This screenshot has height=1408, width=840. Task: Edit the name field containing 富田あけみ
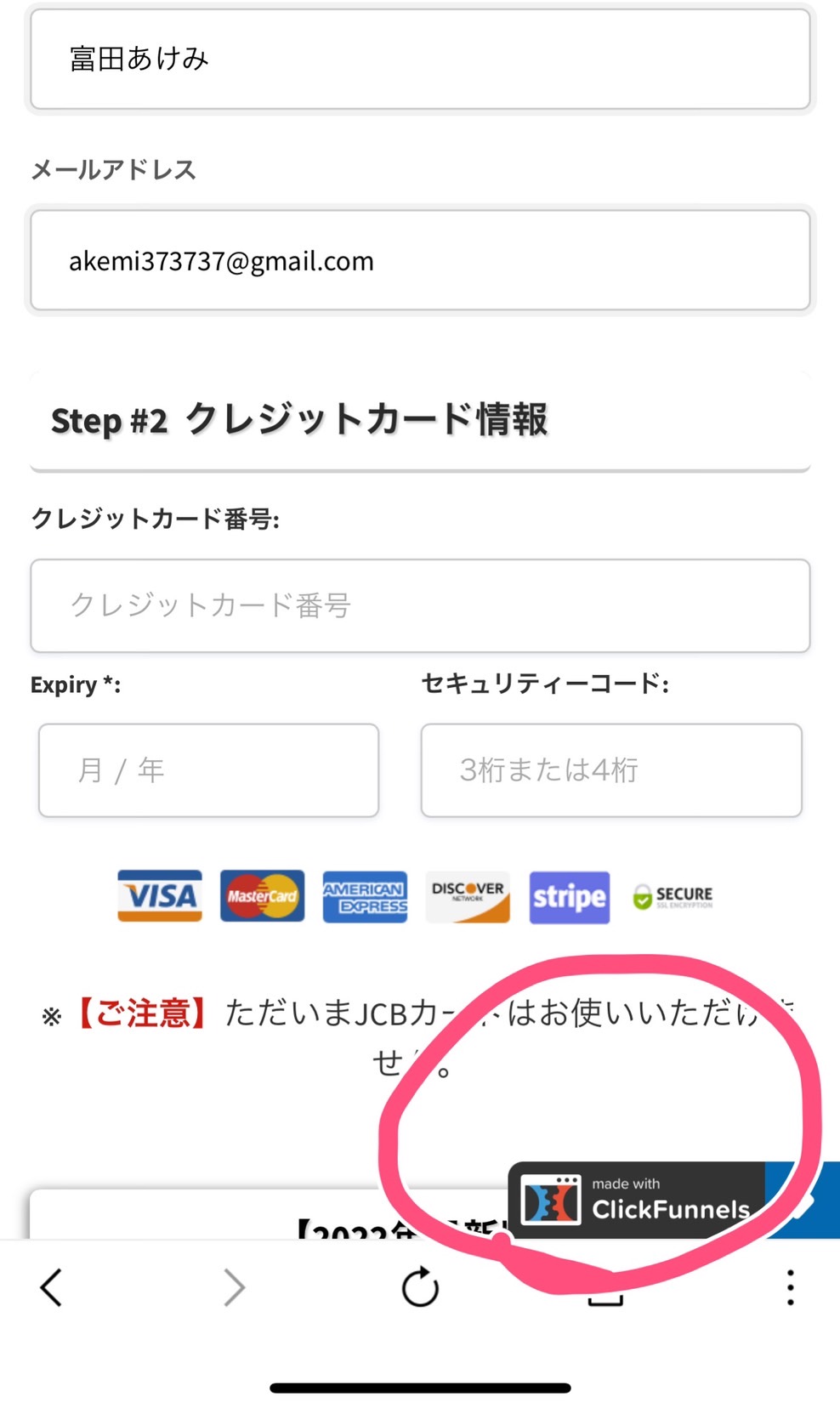click(x=420, y=59)
